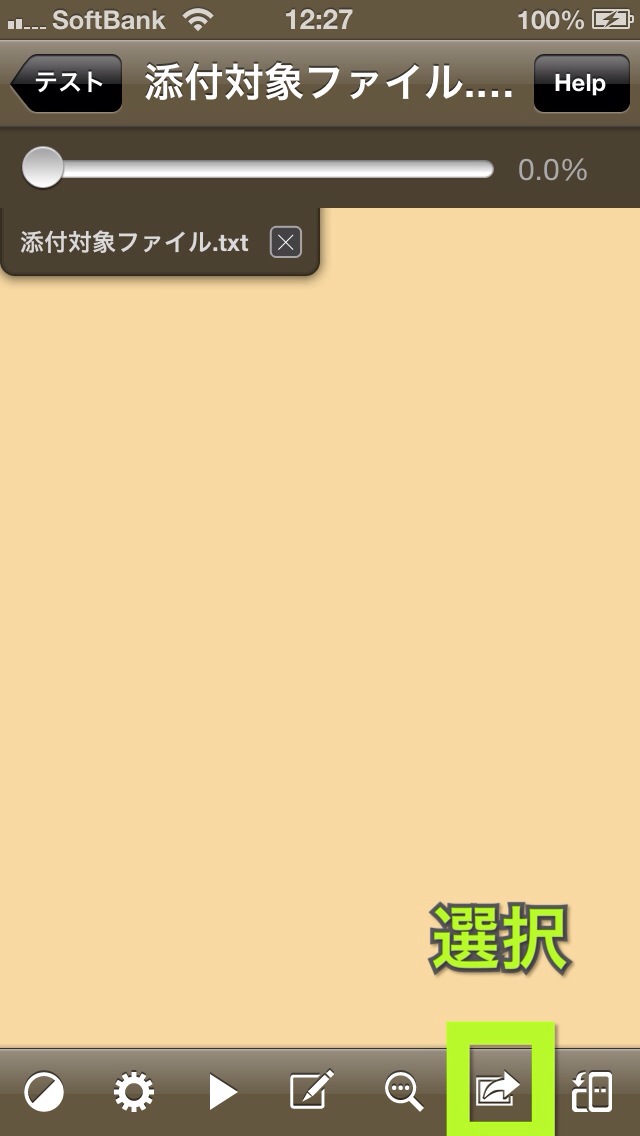Open the share/export menu
This screenshot has height=1136, width=640.
[499, 1090]
